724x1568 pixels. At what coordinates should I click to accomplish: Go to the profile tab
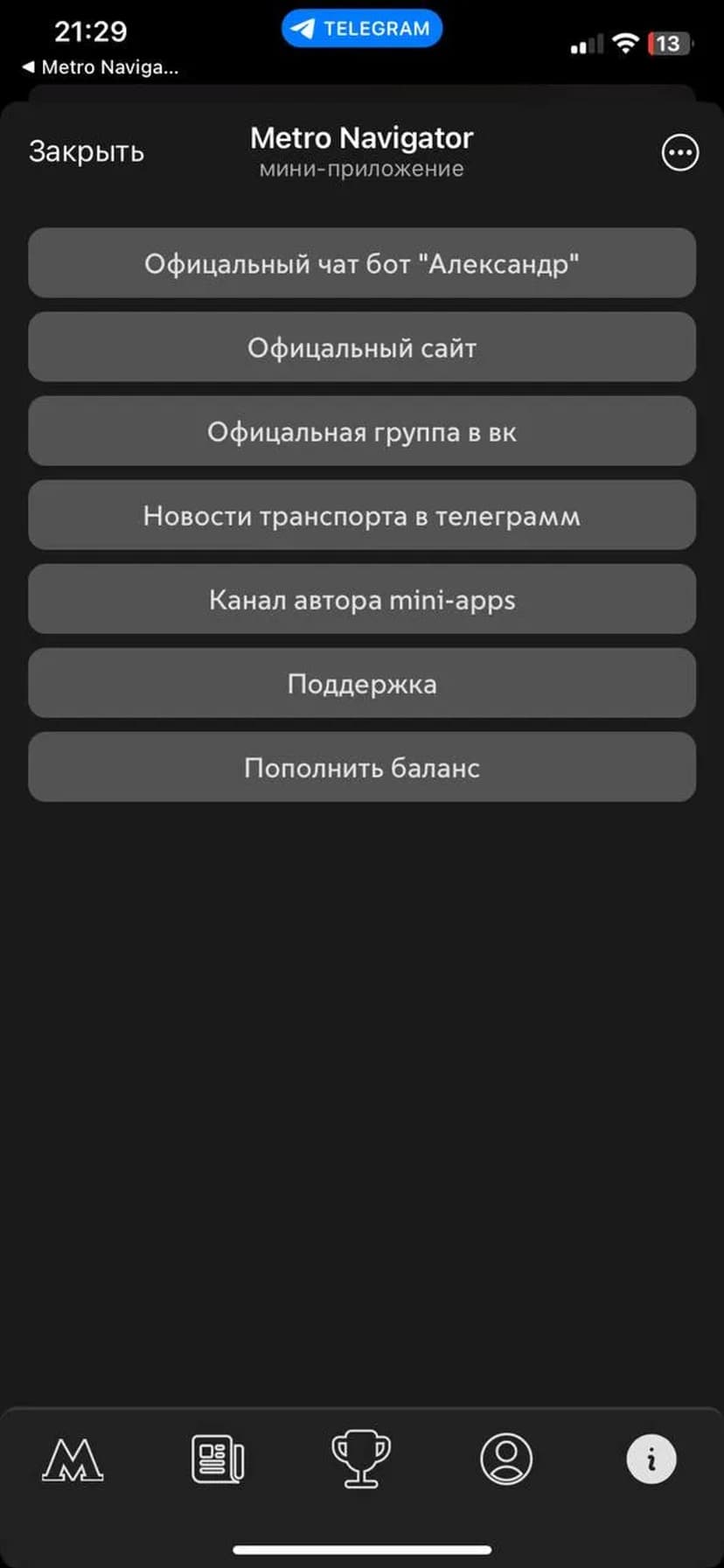(x=506, y=1459)
